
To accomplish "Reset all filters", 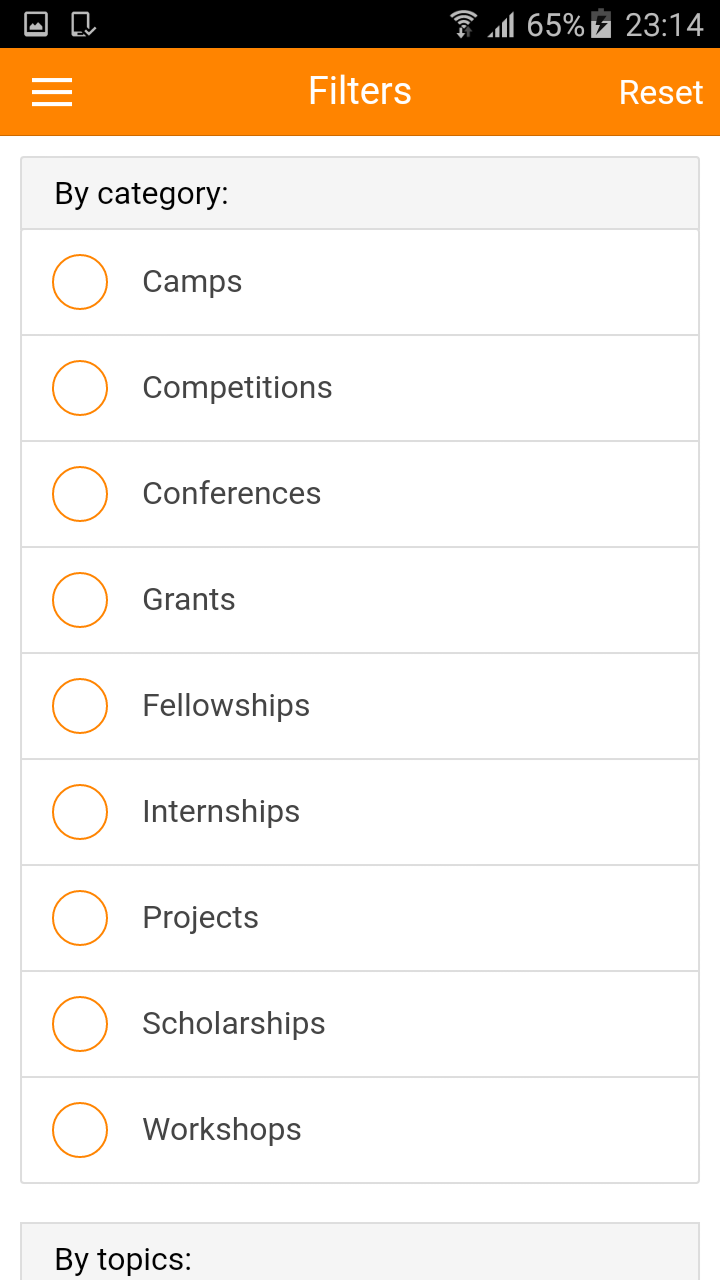I will tap(661, 92).
